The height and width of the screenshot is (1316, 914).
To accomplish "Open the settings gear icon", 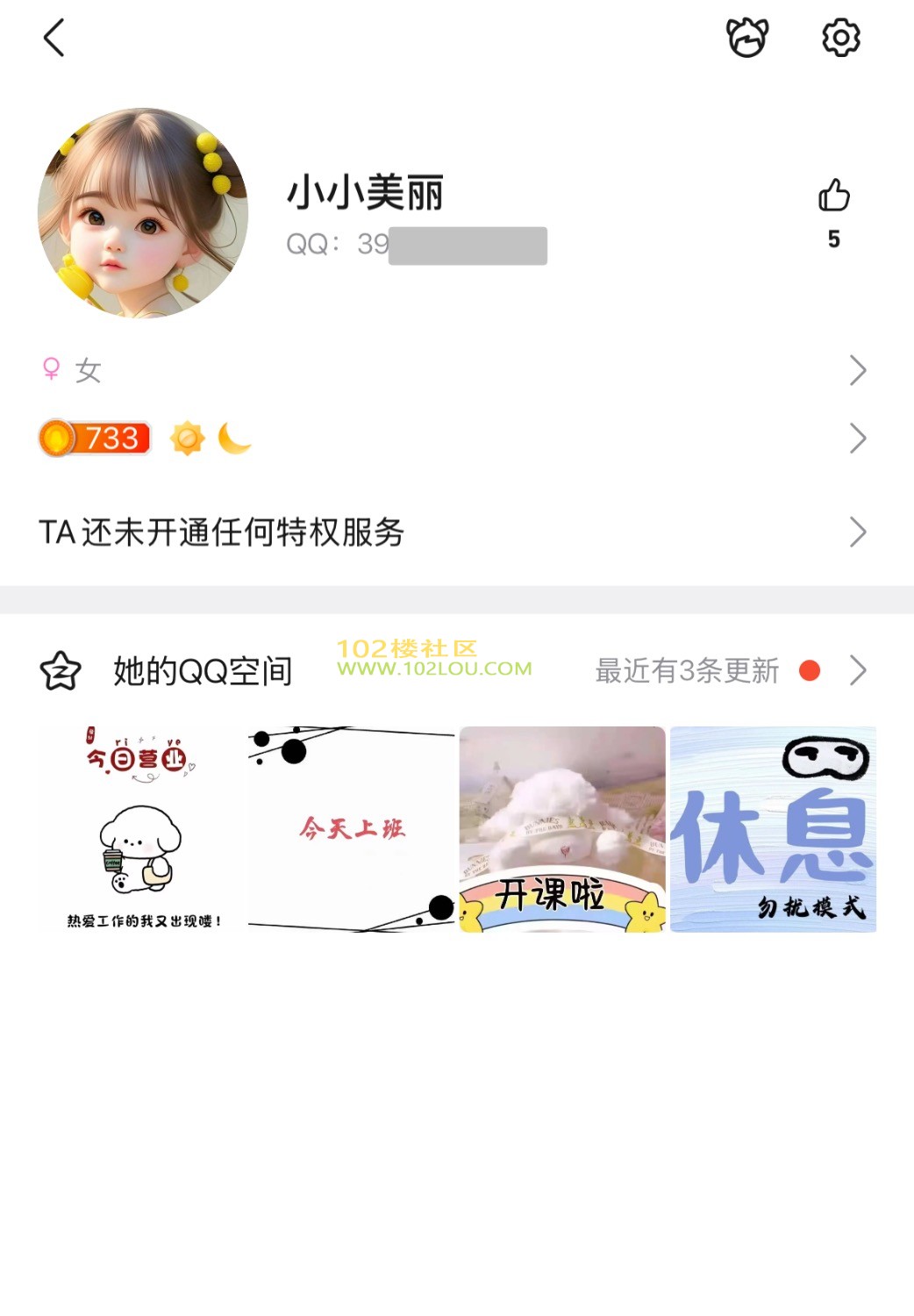I will click(x=840, y=39).
